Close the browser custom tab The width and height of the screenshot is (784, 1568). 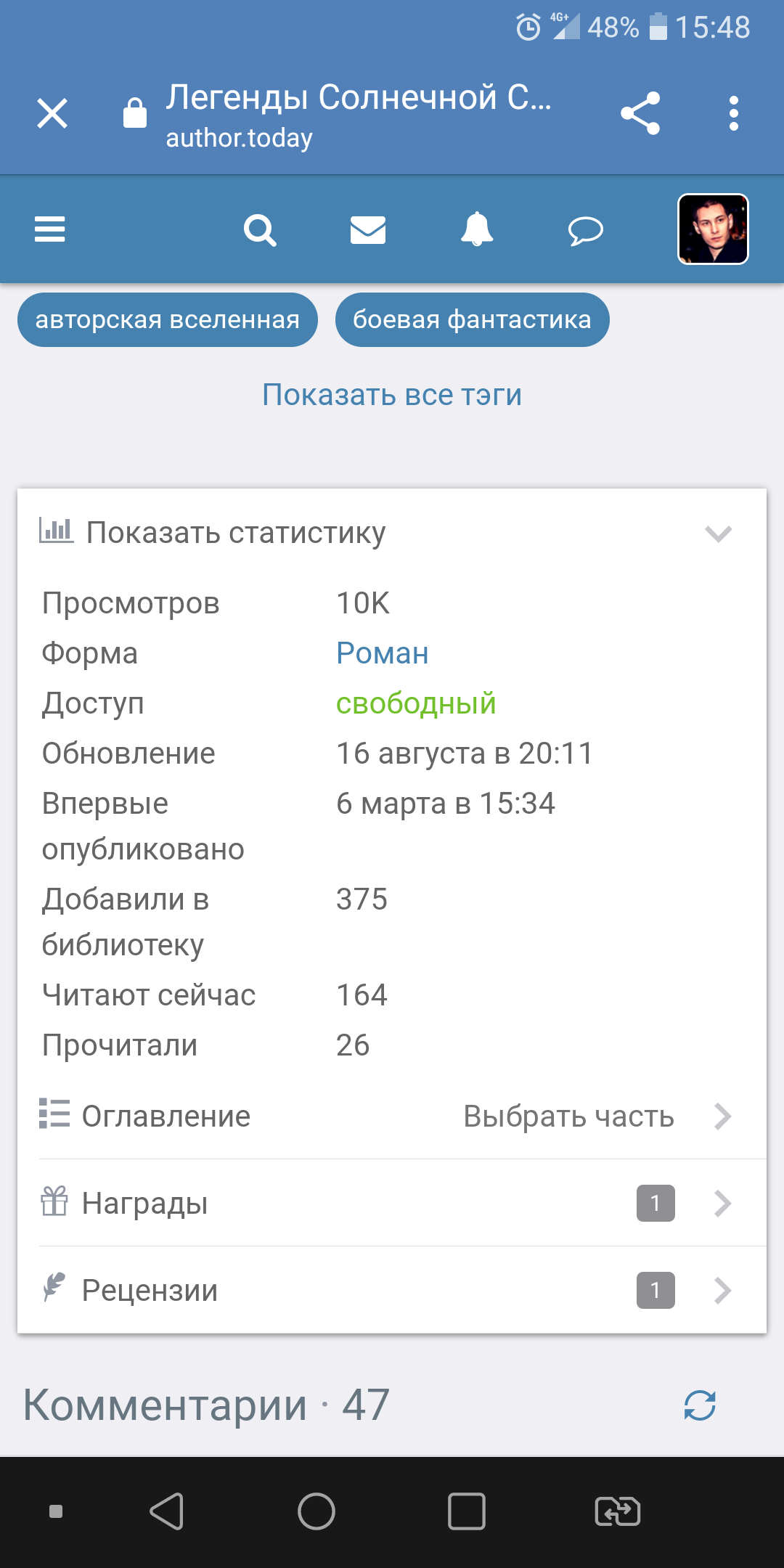coord(52,114)
